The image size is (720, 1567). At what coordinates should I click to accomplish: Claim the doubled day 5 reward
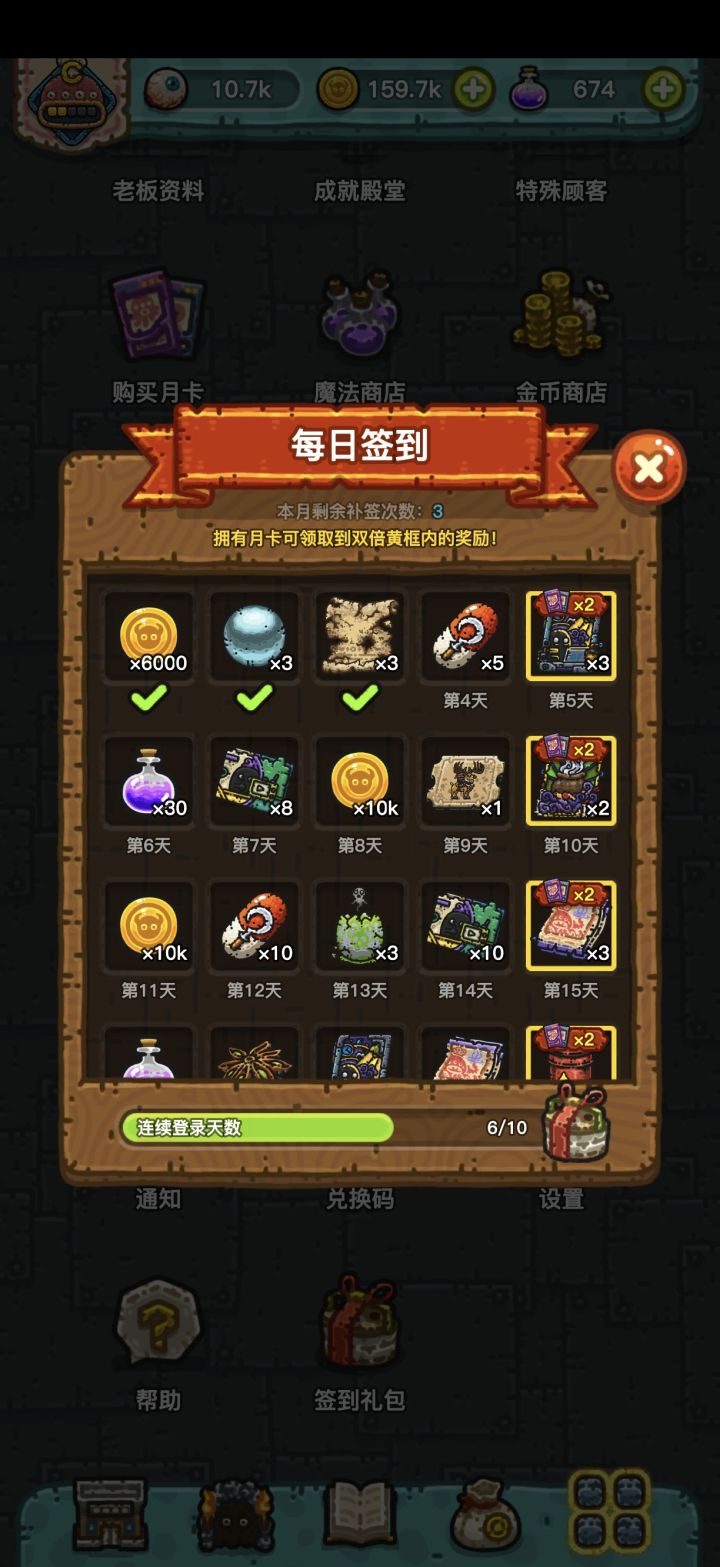pyautogui.click(x=570, y=637)
